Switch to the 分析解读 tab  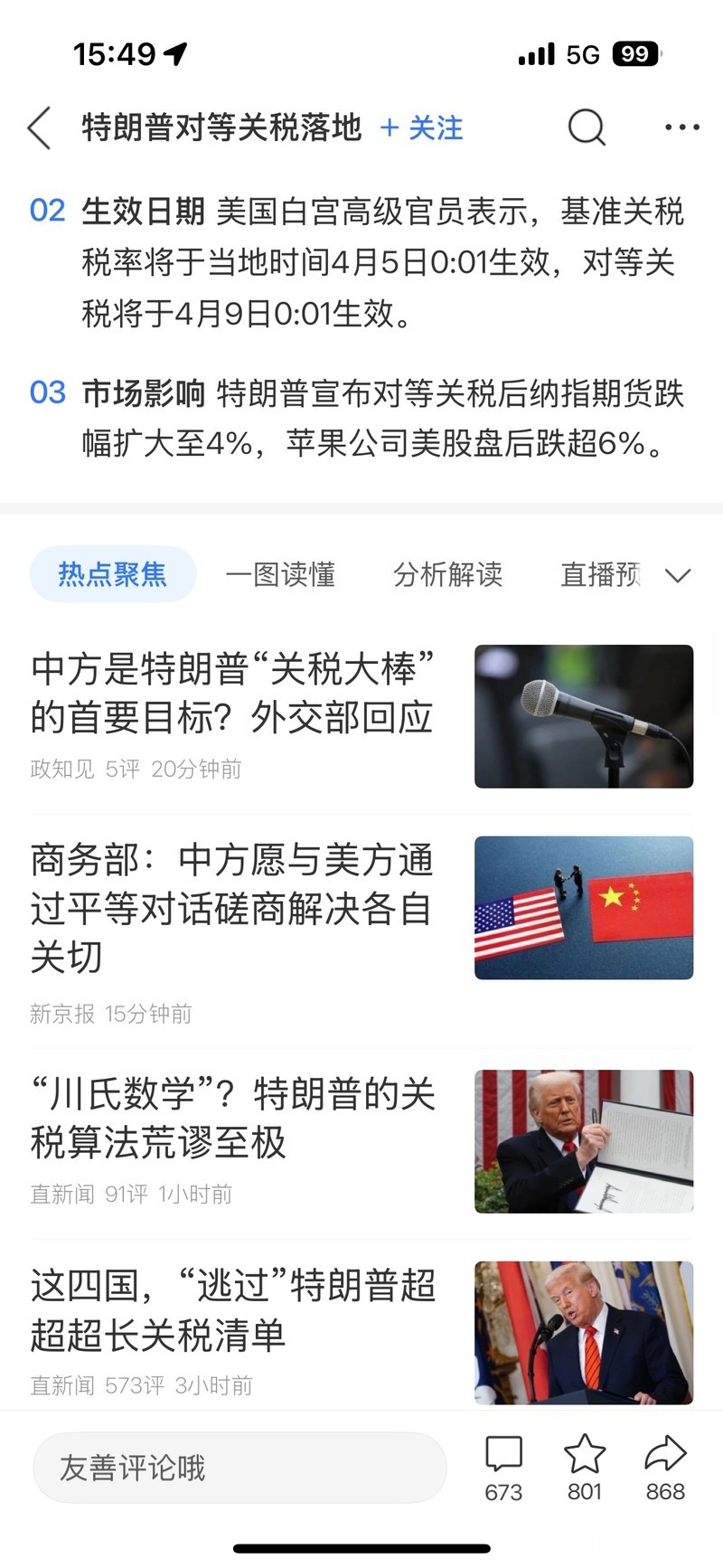pos(447,574)
